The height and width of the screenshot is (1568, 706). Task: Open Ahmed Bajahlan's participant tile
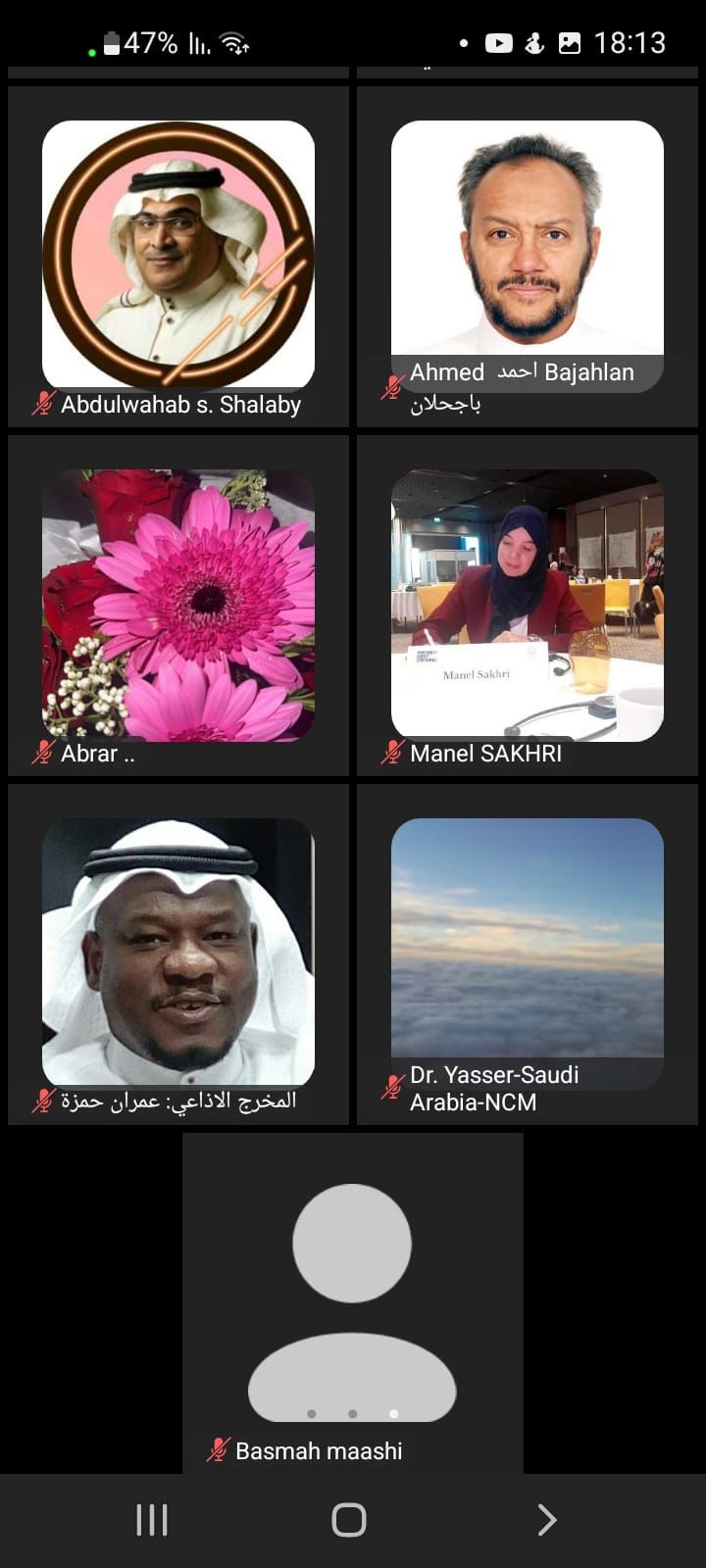tap(528, 255)
